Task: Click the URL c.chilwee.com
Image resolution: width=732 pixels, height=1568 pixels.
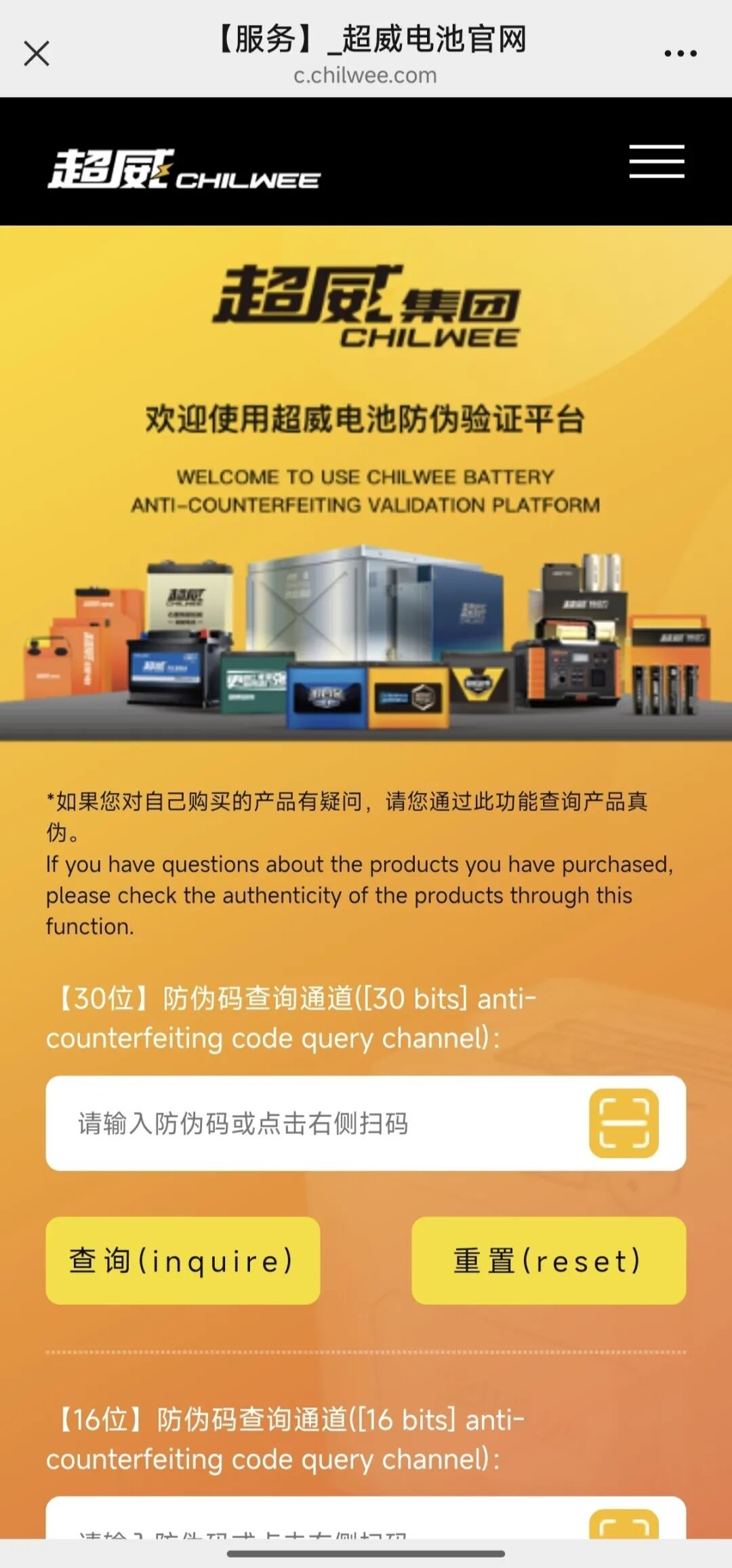Action: pyautogui.click(x=366, y=76)
